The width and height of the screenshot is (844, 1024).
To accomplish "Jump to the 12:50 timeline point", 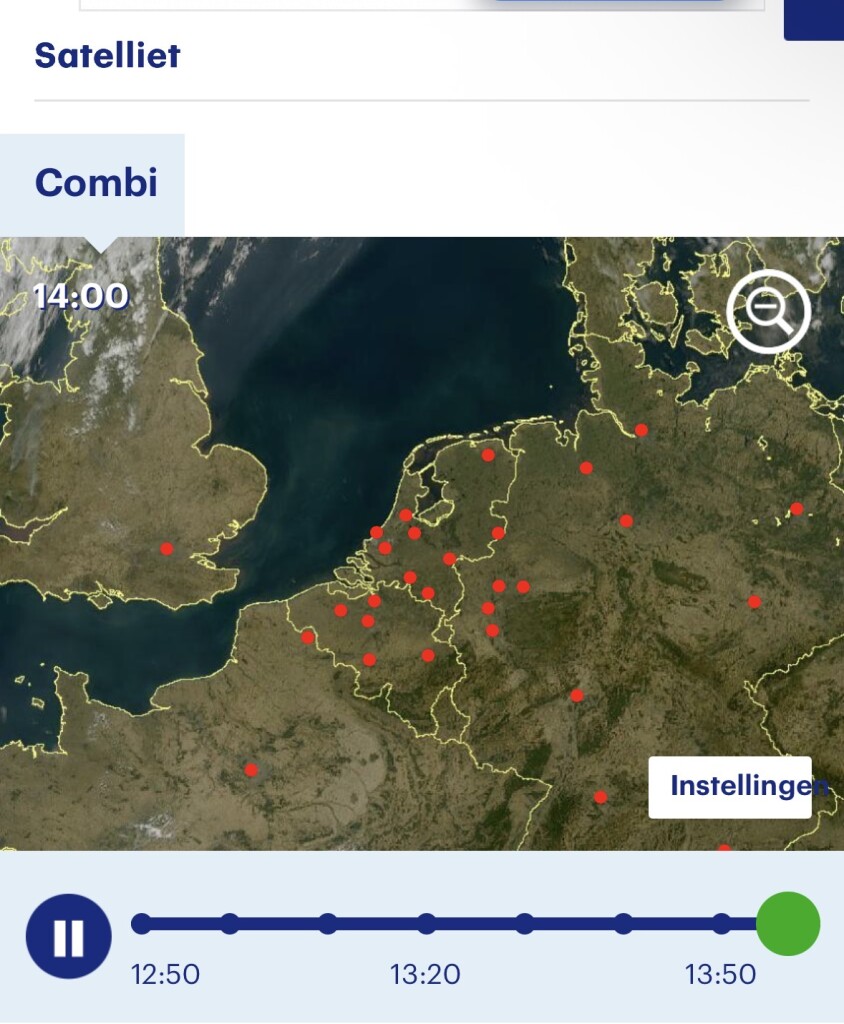I will tap(141, 923).
